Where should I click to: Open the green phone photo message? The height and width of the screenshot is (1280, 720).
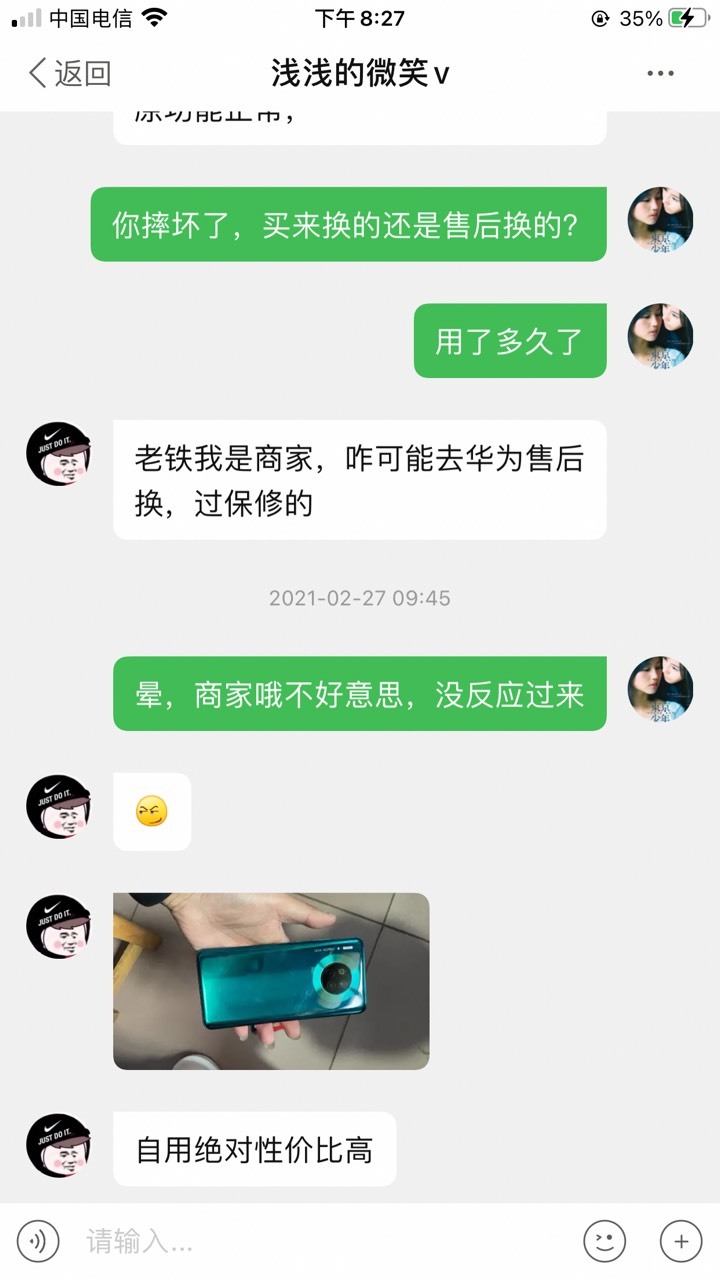click(x=271, y=981)
